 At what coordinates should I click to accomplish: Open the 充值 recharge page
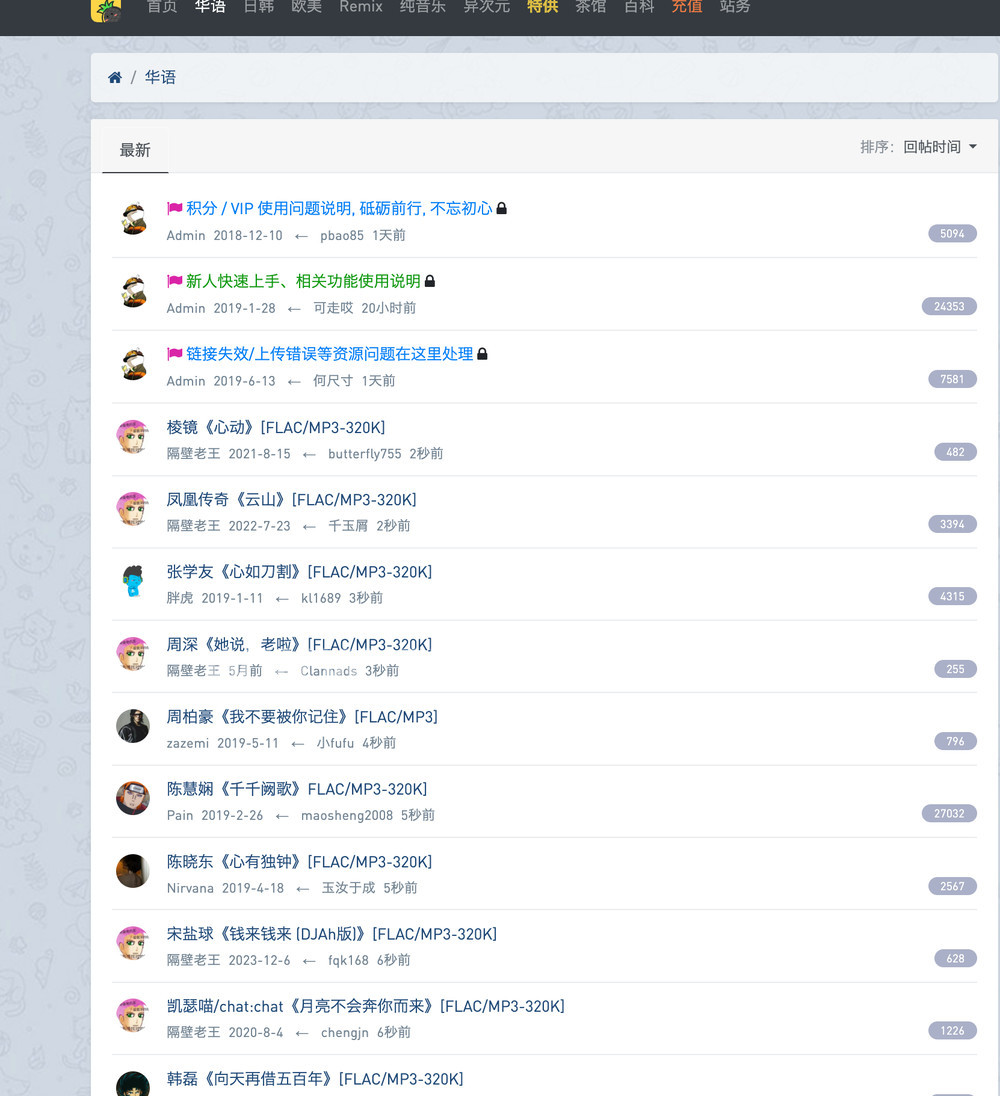(686, 6)
